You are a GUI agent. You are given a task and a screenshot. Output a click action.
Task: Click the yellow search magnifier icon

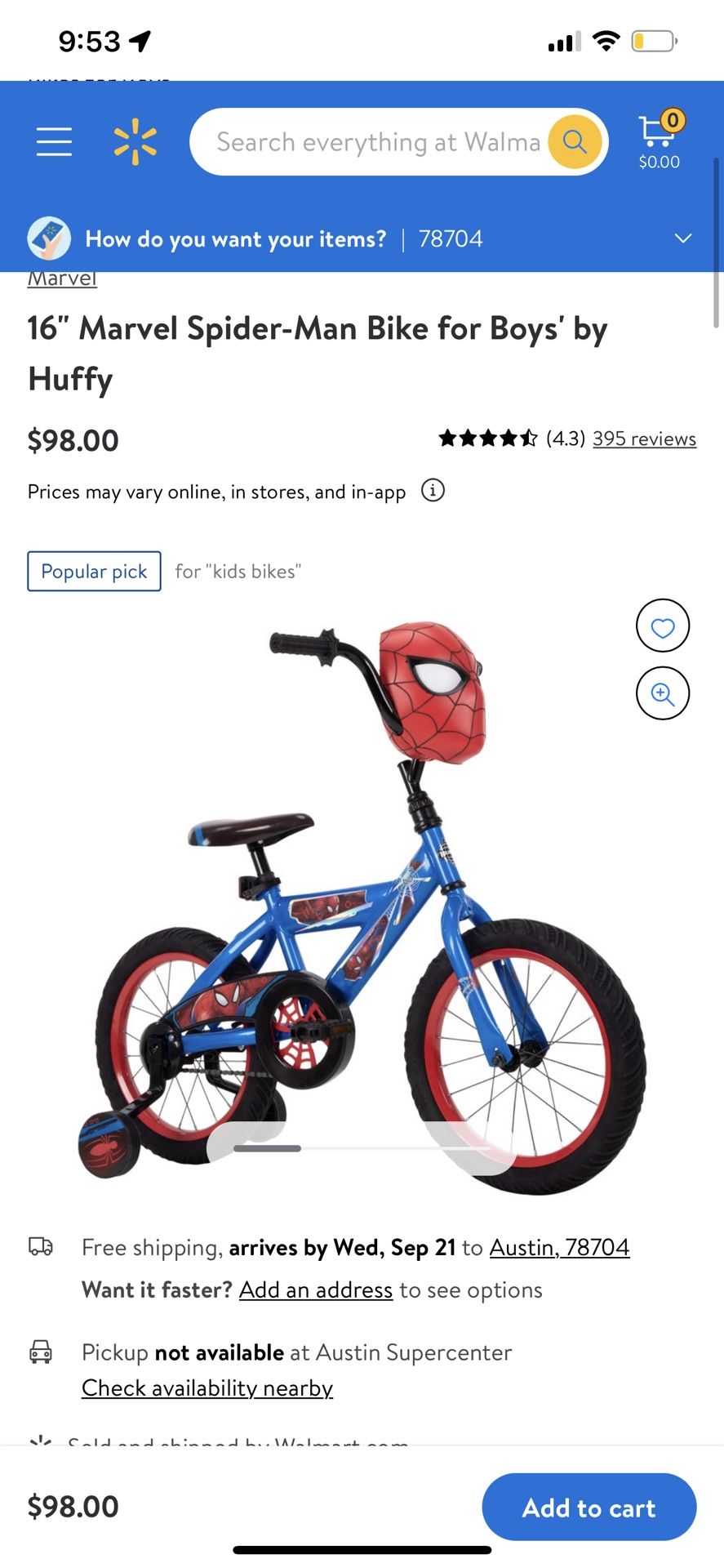574,140
